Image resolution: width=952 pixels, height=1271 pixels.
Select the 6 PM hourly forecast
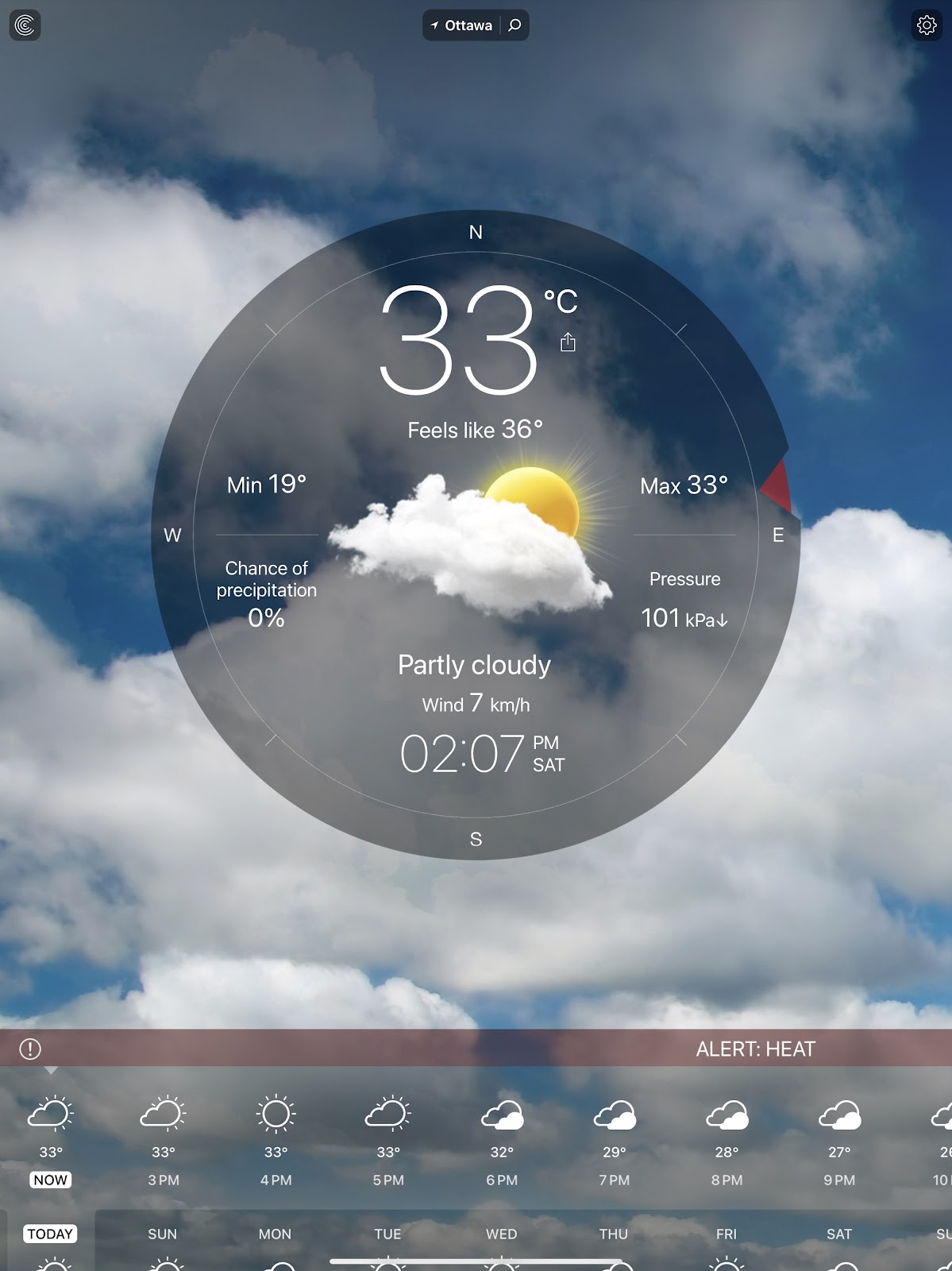click(502, 1141)
